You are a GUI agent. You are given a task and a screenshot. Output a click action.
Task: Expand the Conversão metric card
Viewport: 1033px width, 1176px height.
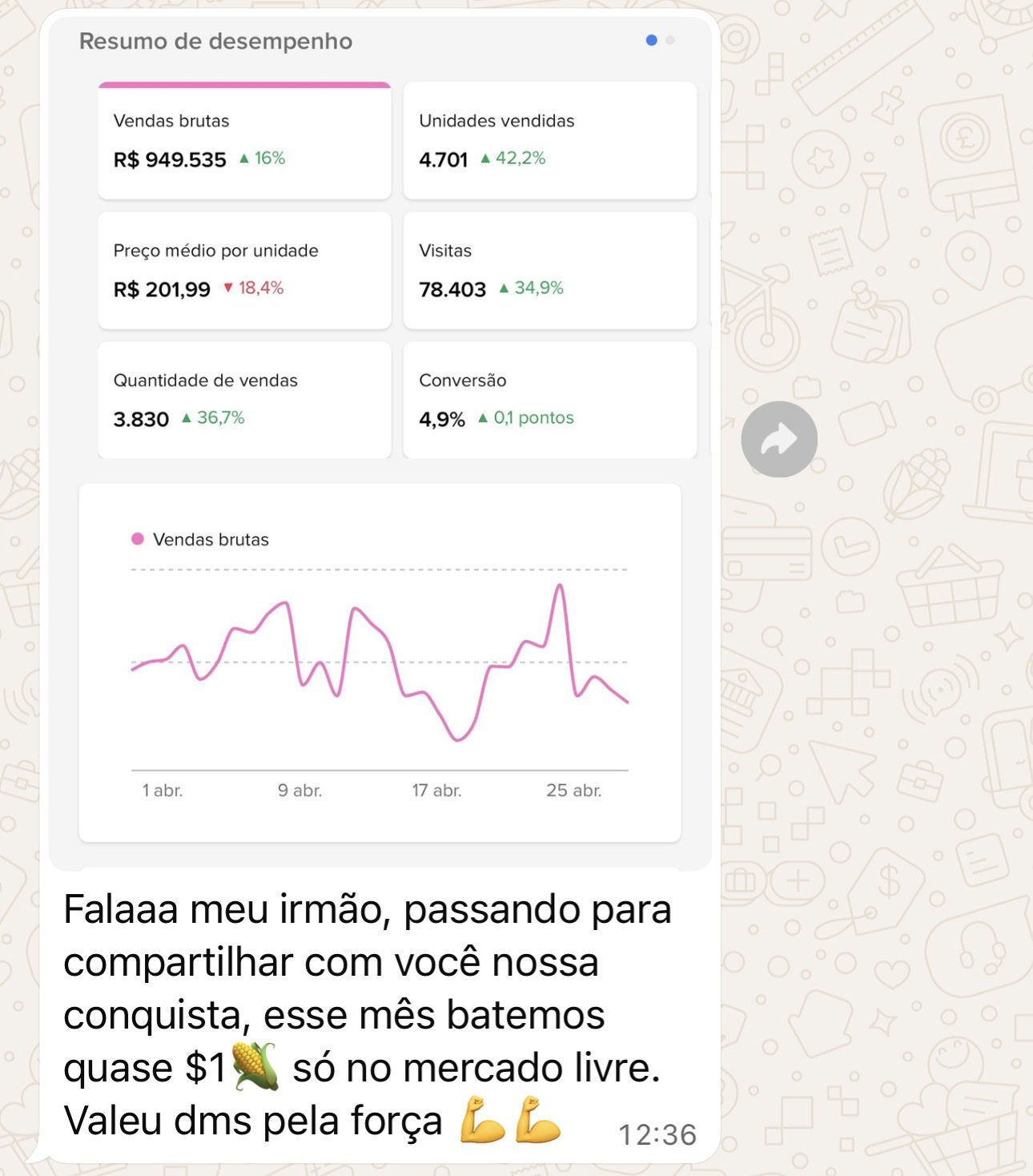coord(550,399)
